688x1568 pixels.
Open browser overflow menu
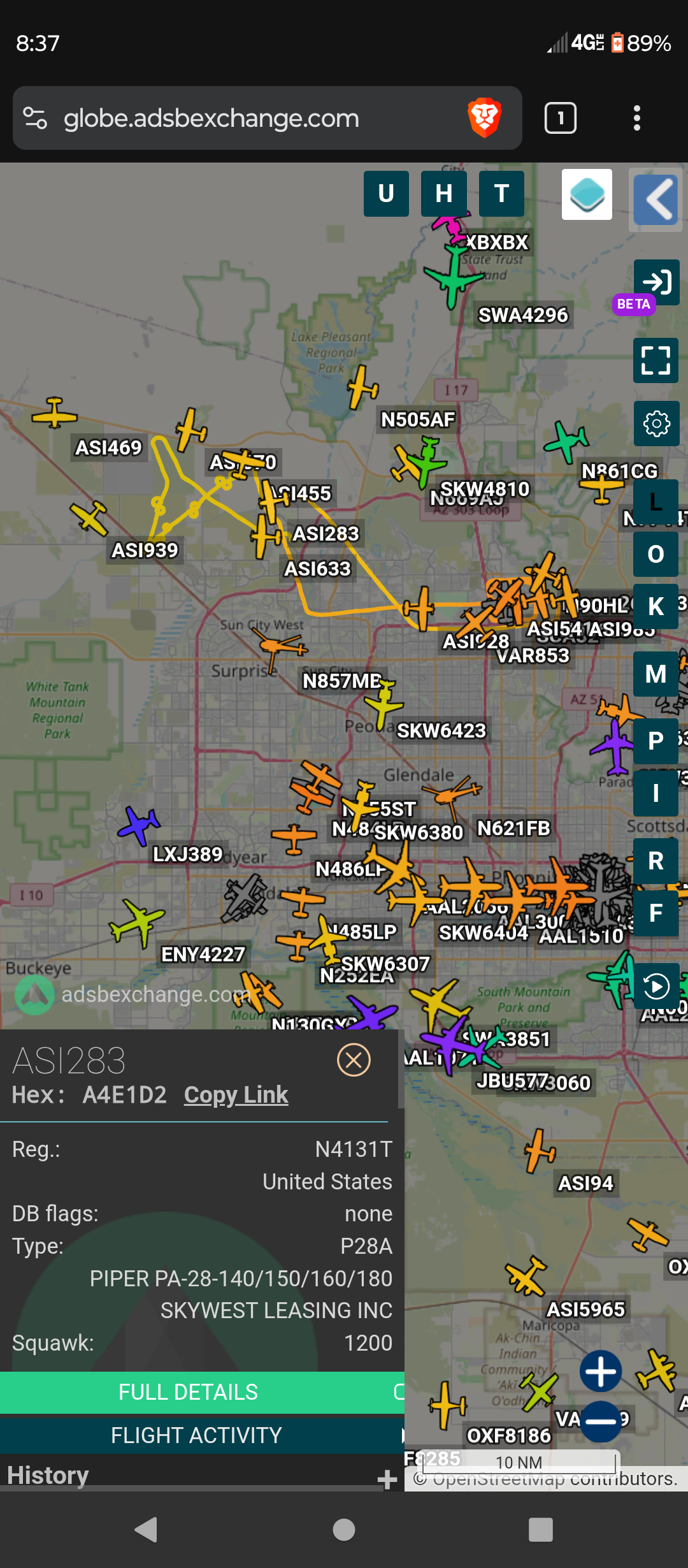click(636, 118)
